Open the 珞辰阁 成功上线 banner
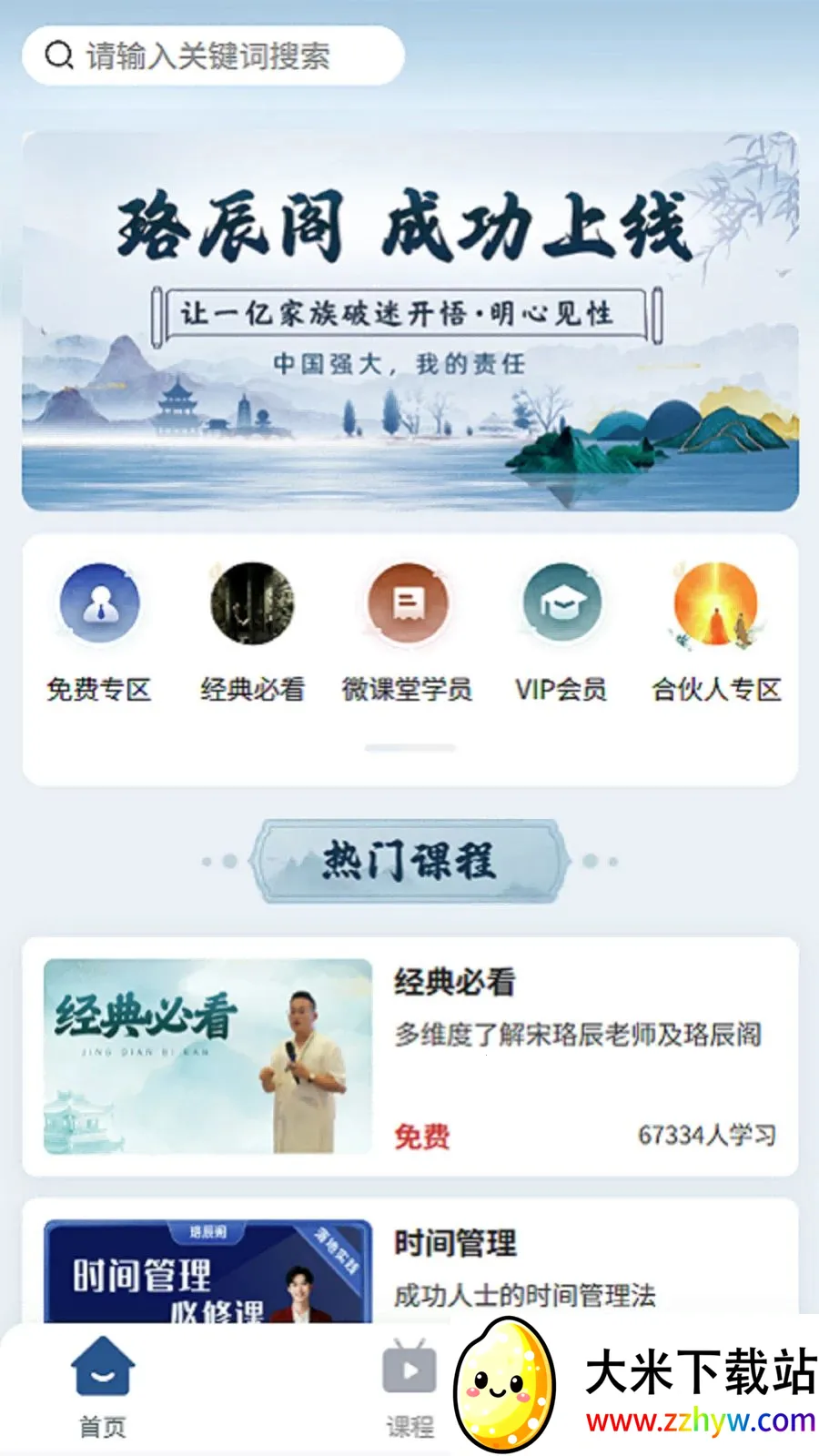819x1456 pixels. tap(410, 321)
